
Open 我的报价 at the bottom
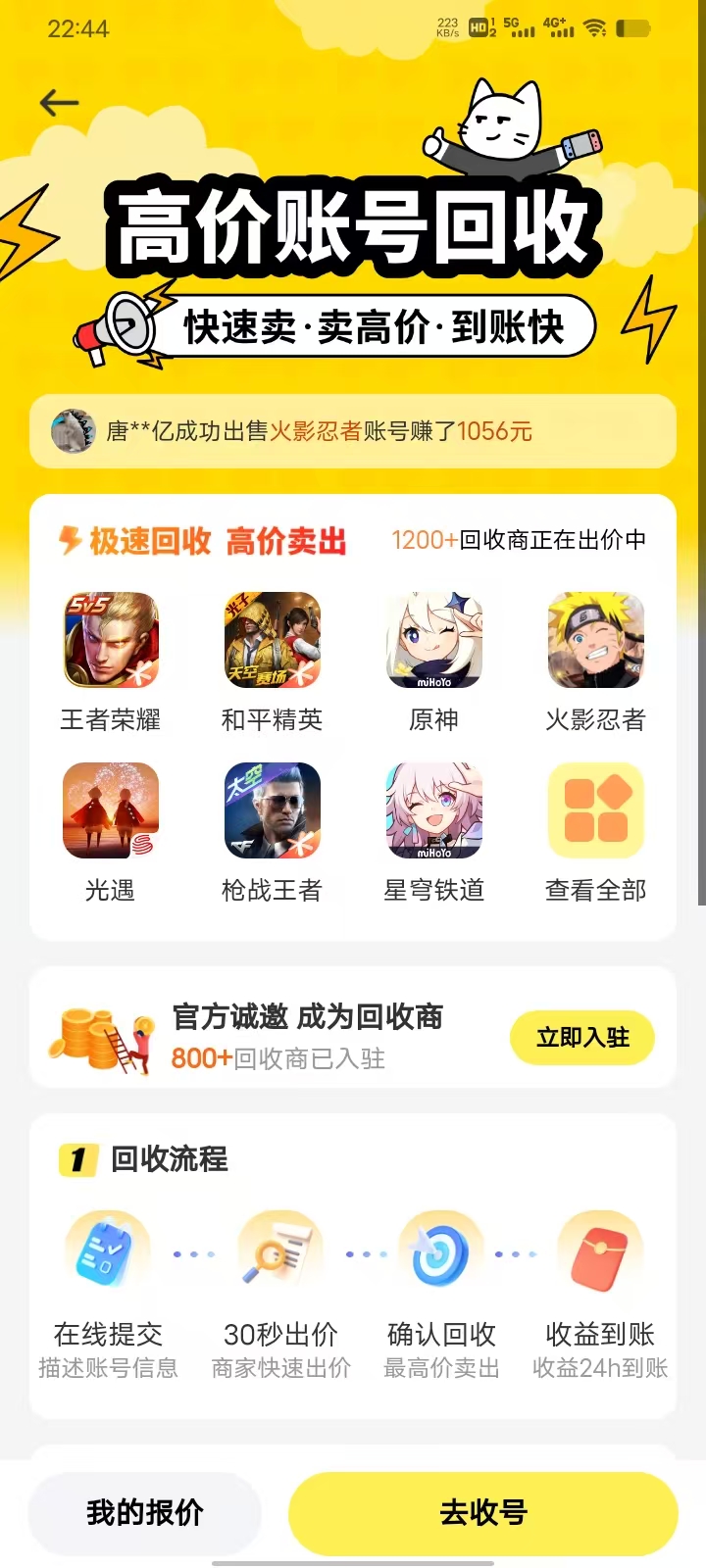tap(145, 1513)
